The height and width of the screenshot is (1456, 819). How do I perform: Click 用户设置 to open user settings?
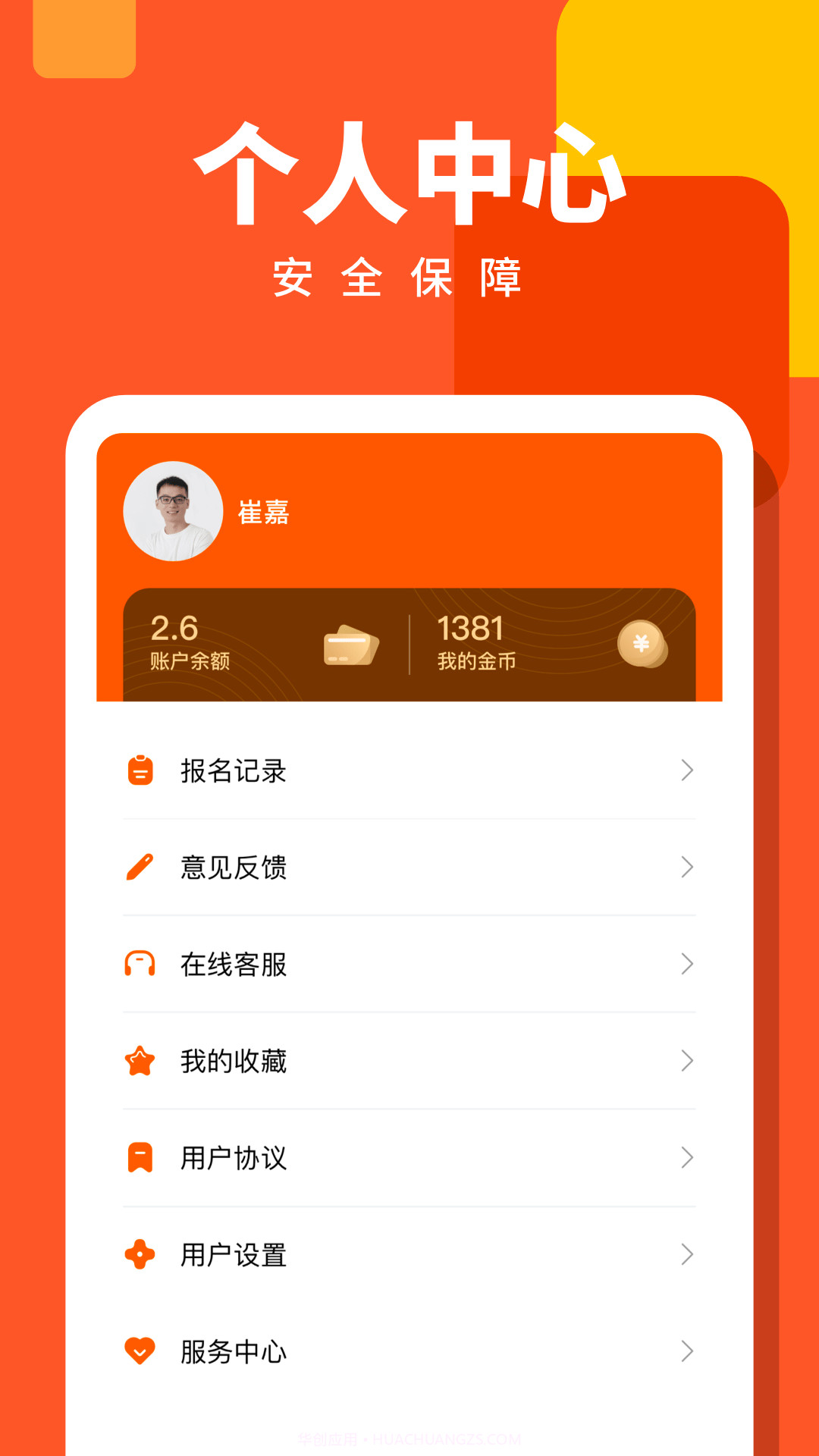click(233, 1254)
